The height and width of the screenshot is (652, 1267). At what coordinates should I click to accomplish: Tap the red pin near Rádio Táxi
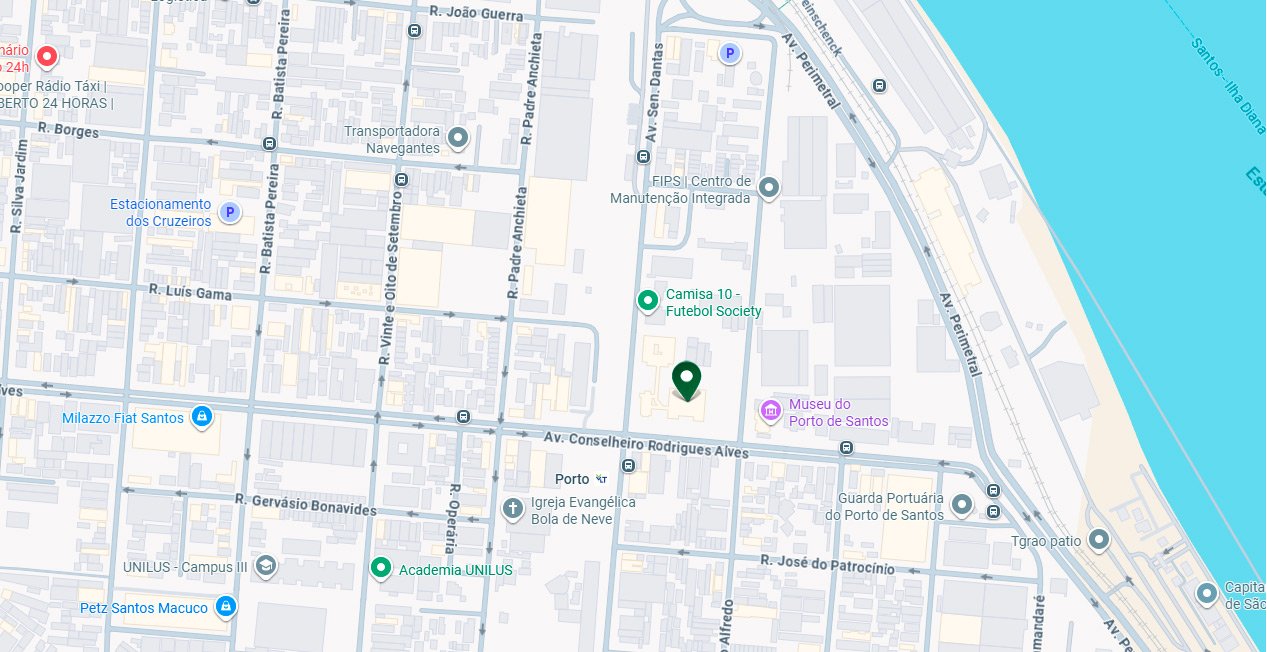tap(47, 57)
